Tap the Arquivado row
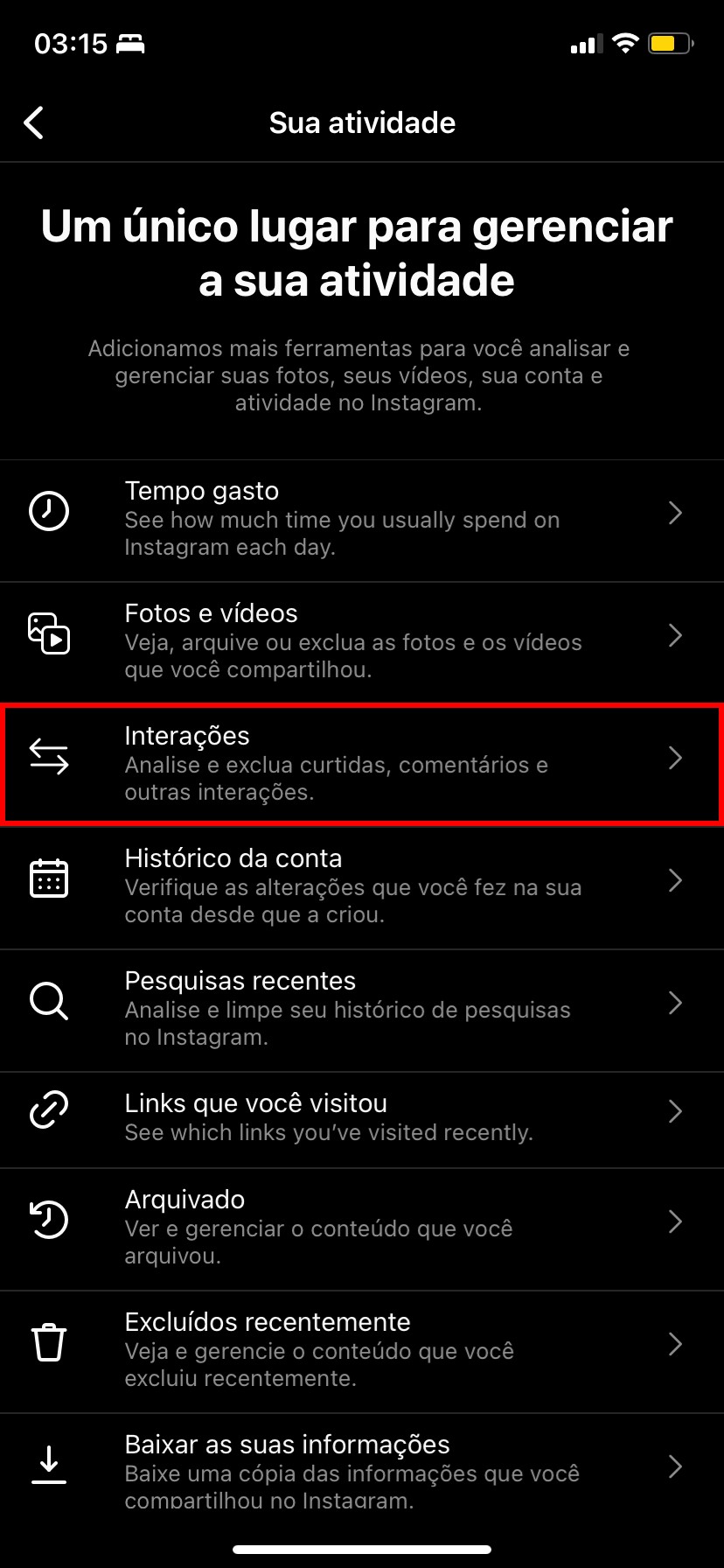Screen dimensions: 724x1568 coord(362,1228)
